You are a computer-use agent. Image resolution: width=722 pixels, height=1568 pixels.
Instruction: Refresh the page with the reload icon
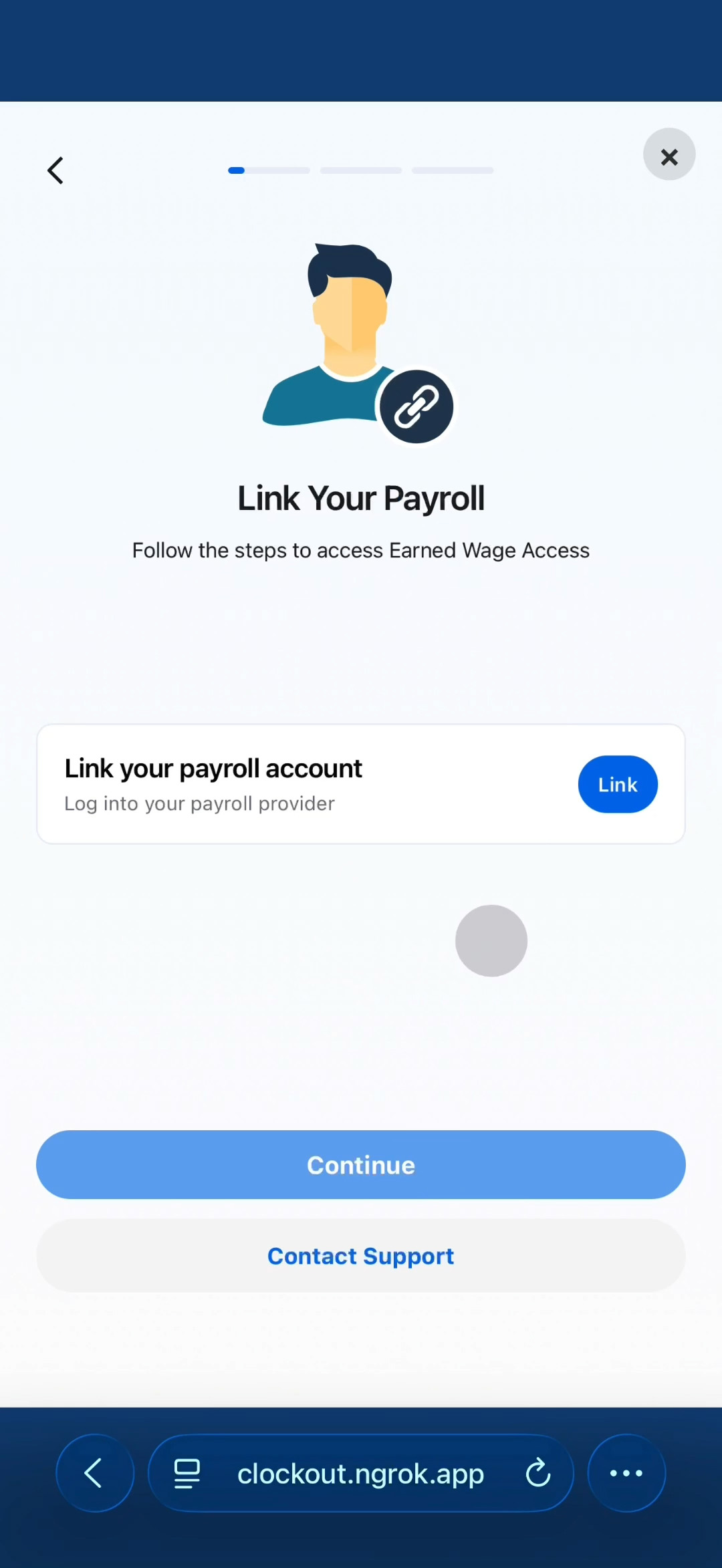pyautogui.click(x=538, y=1473)
